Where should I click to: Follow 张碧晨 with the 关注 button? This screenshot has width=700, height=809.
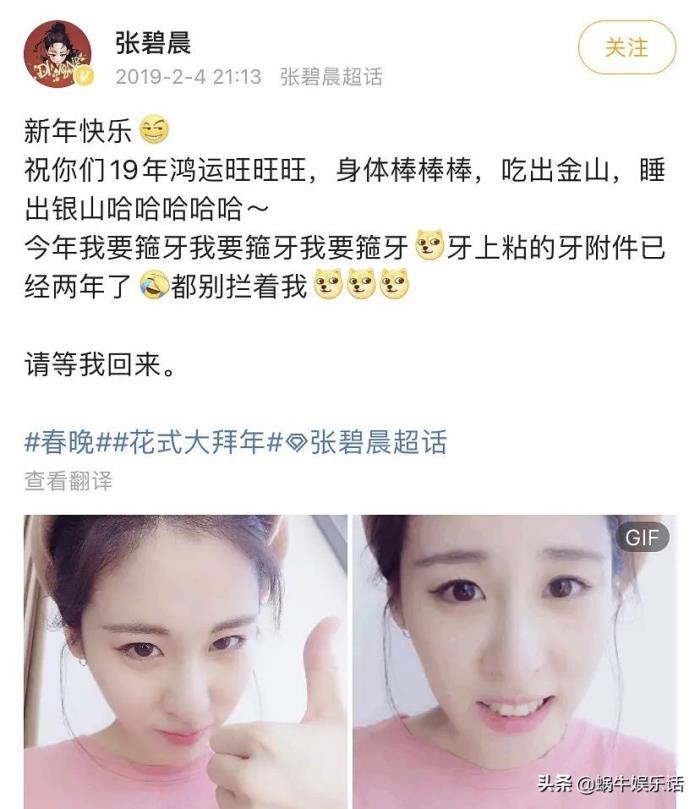coord(627,47)
